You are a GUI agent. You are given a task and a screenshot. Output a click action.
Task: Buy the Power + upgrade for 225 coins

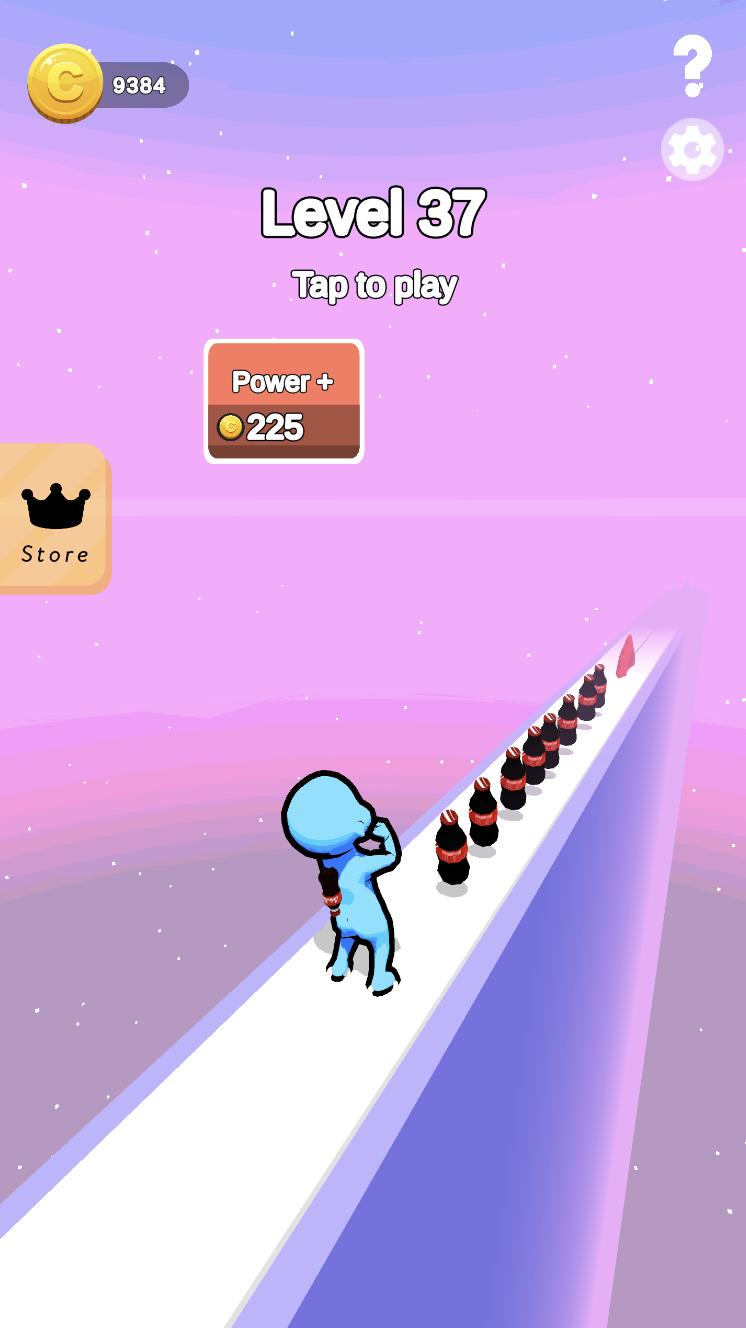click(284, 401)
